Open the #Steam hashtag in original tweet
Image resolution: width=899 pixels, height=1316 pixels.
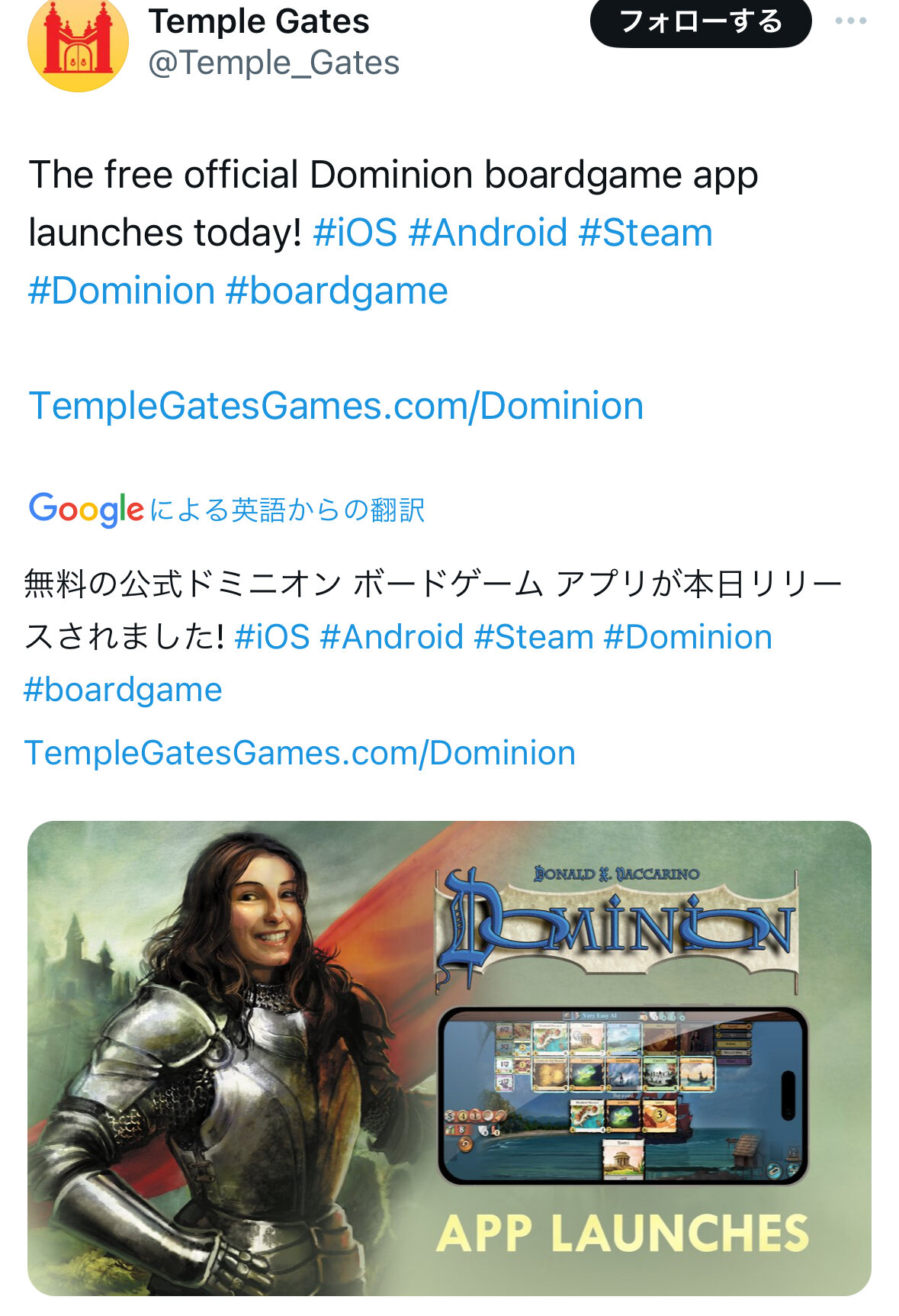pyautogui.click(x=645, y=233)
